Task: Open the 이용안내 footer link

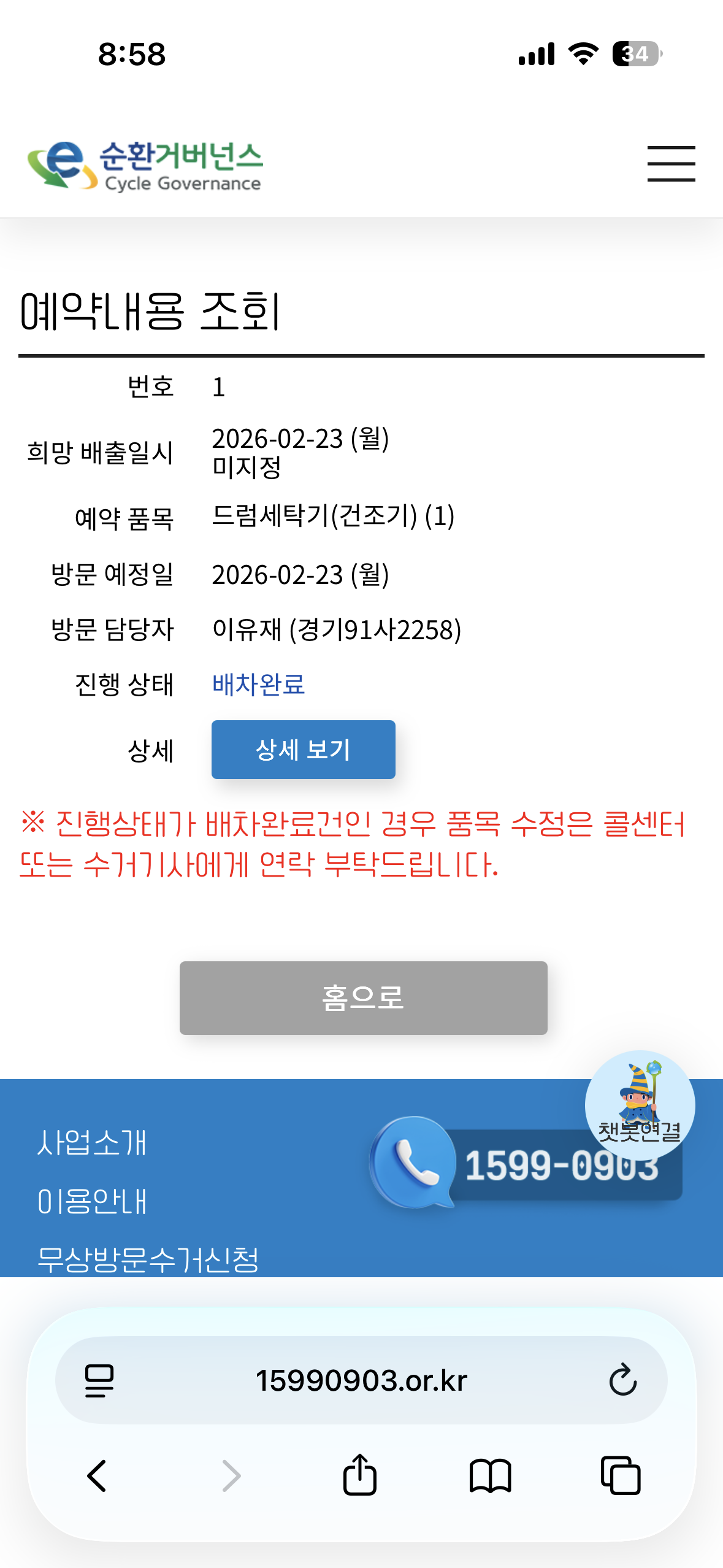Action: pyautogui.click(x=92, y=1201)
